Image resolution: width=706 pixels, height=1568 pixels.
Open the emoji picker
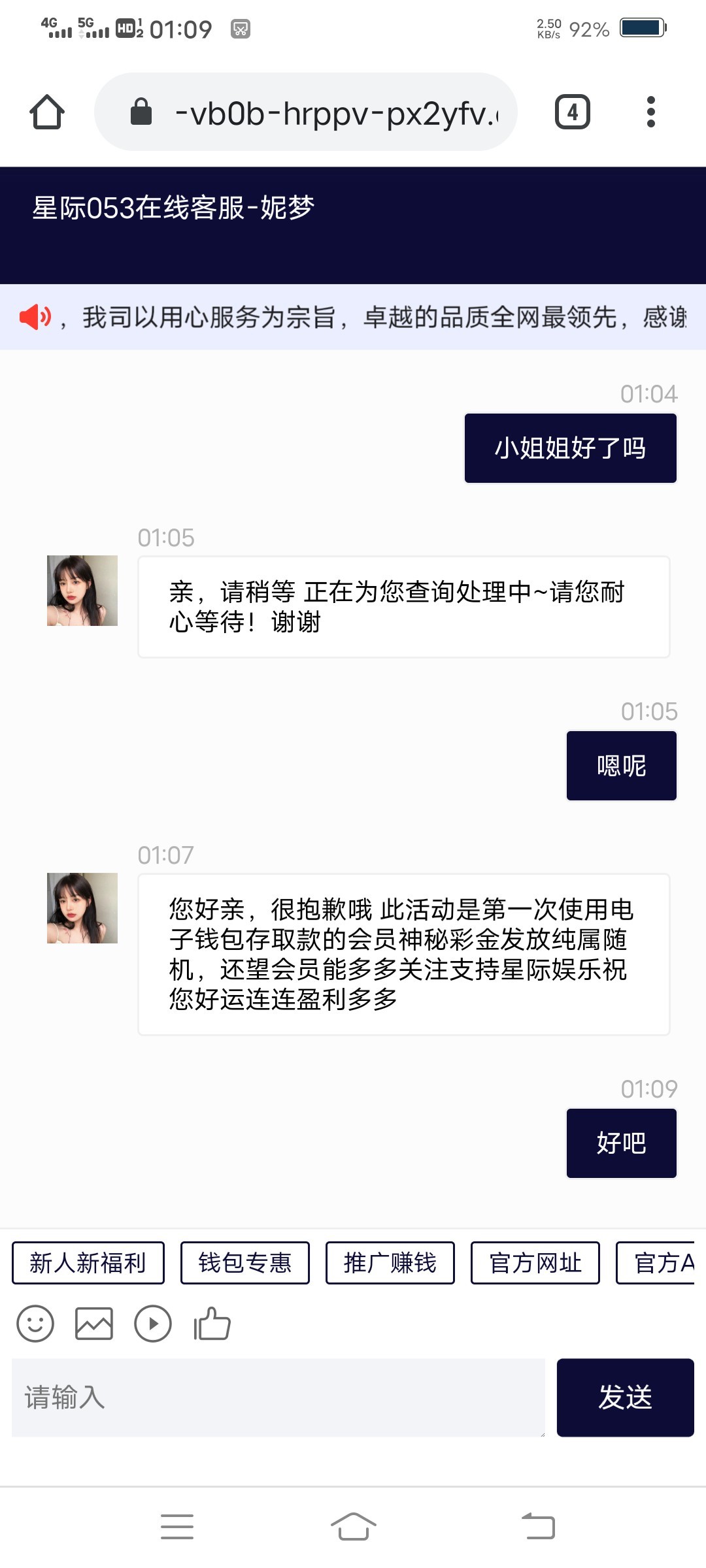coord(35,1324)
